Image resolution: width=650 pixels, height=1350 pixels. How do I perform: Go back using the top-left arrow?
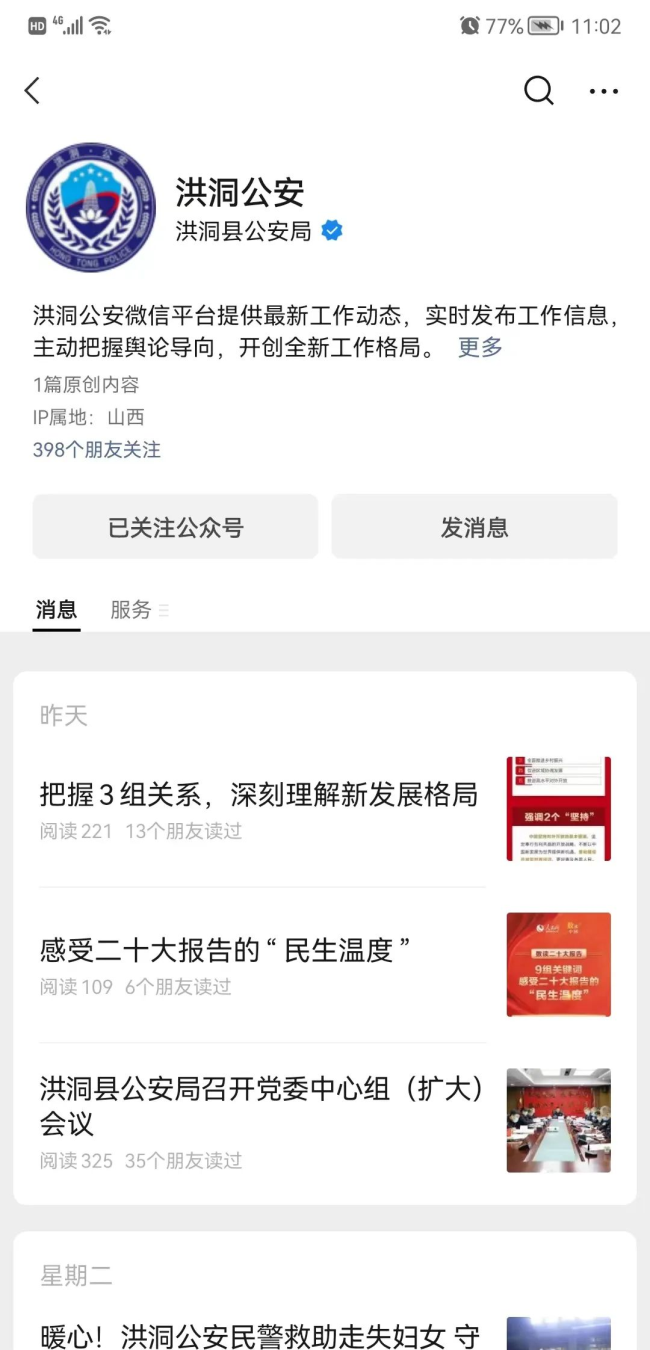[x=32, y=91]
